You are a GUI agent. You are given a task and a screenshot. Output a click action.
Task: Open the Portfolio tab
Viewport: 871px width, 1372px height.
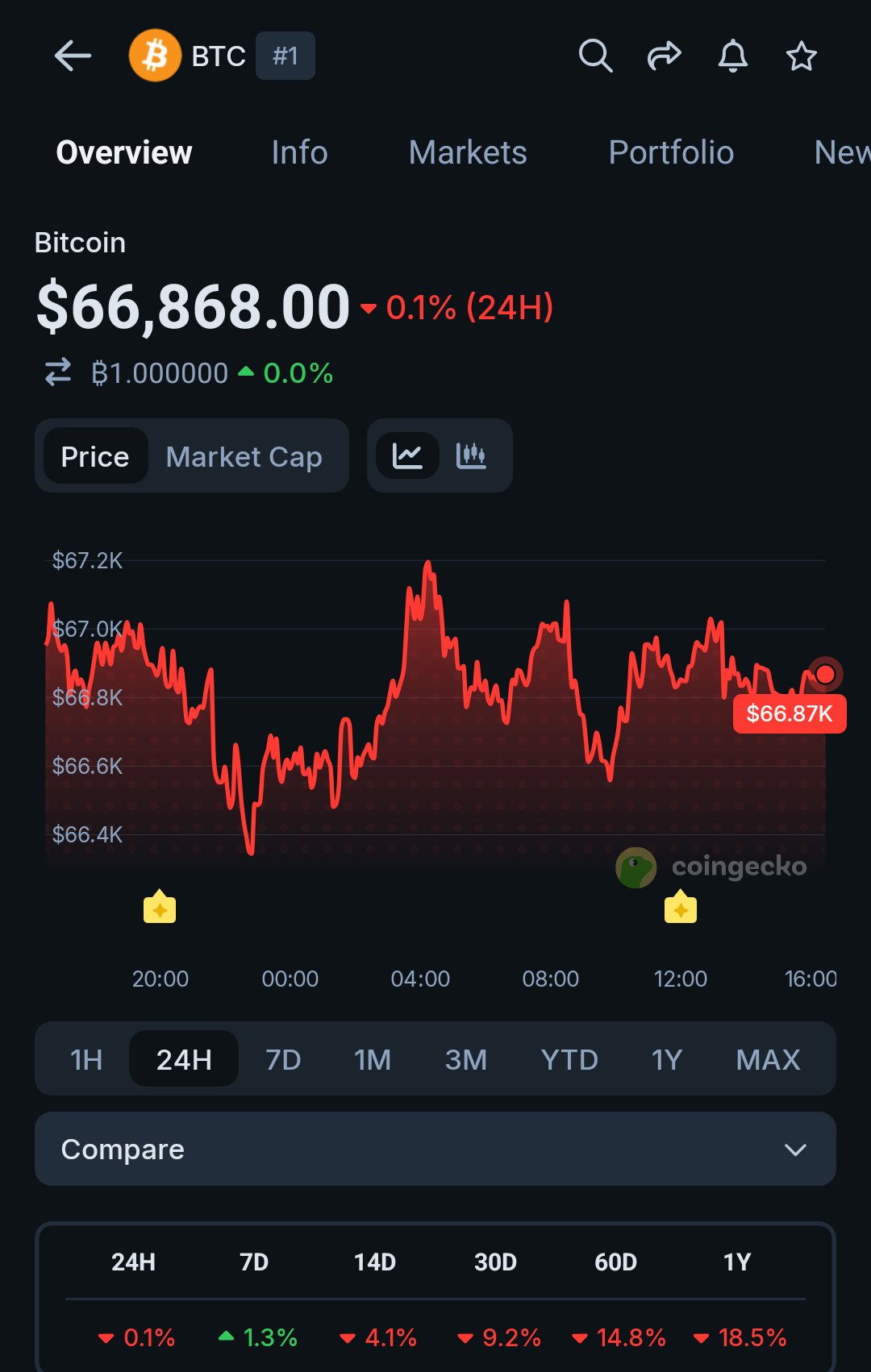tap(671, 152)
